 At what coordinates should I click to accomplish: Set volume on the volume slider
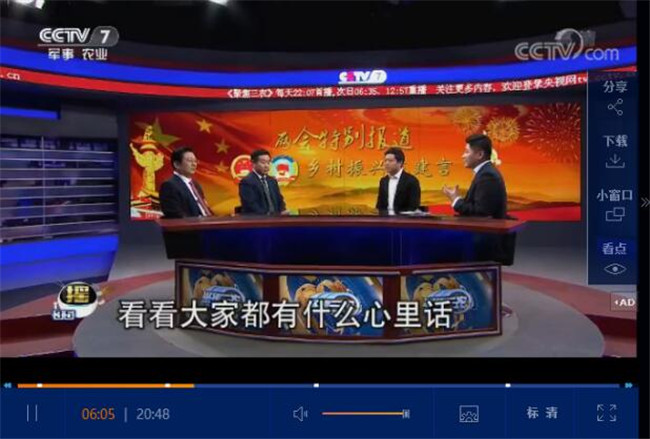point(365,413)
